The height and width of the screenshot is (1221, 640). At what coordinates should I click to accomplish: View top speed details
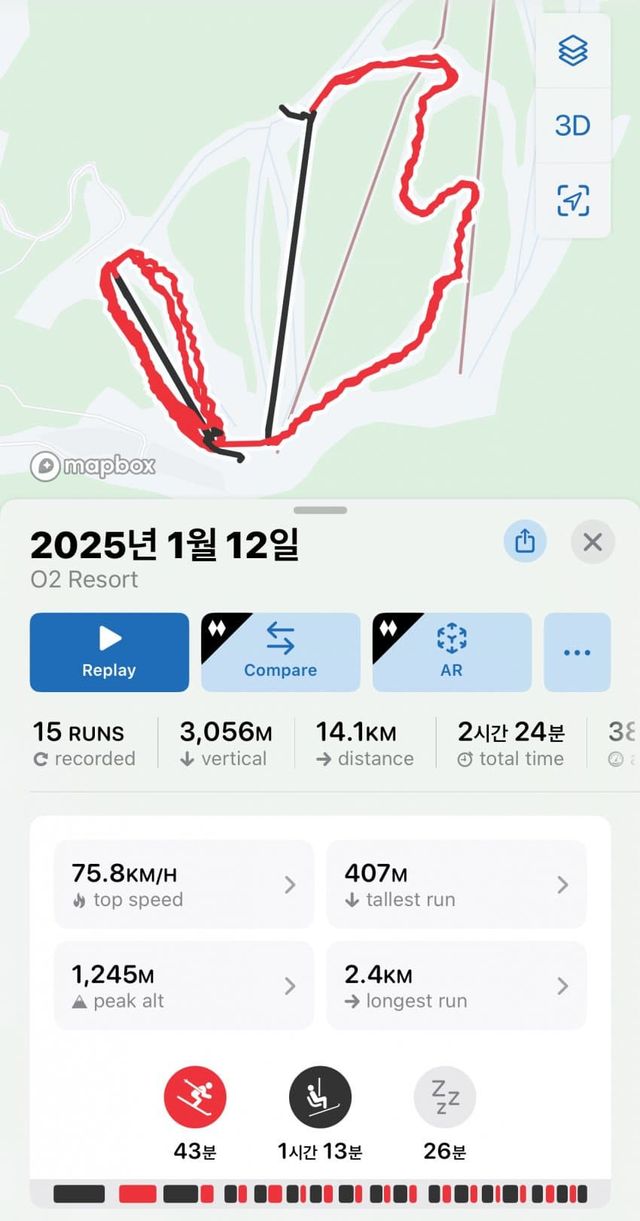pos(184,885)
